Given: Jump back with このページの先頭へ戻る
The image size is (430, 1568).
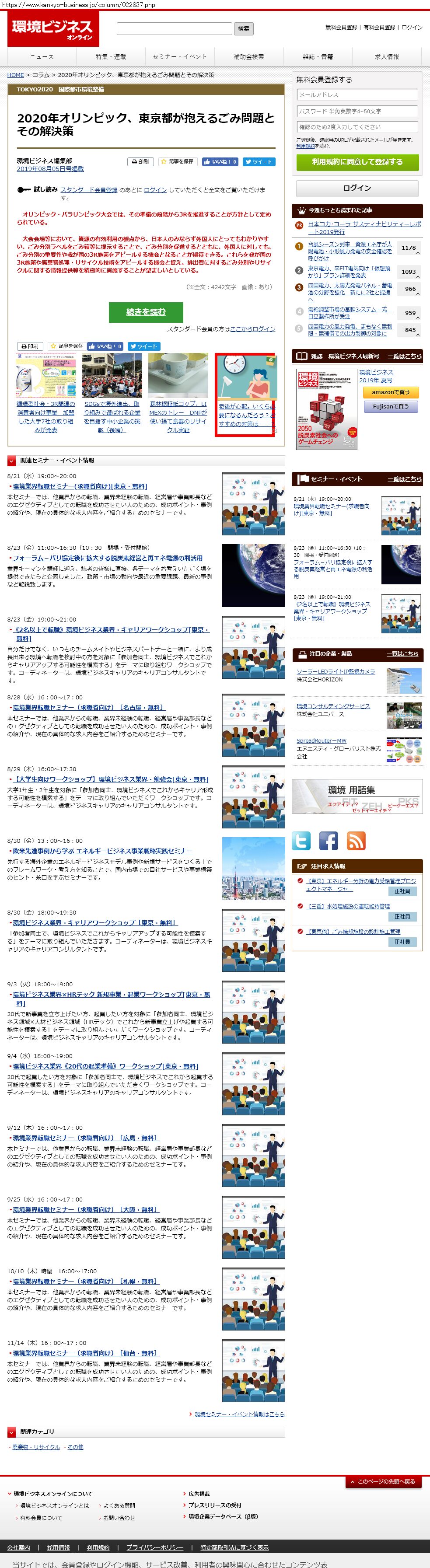Looking at the screenshot, I should [385, 1481].
